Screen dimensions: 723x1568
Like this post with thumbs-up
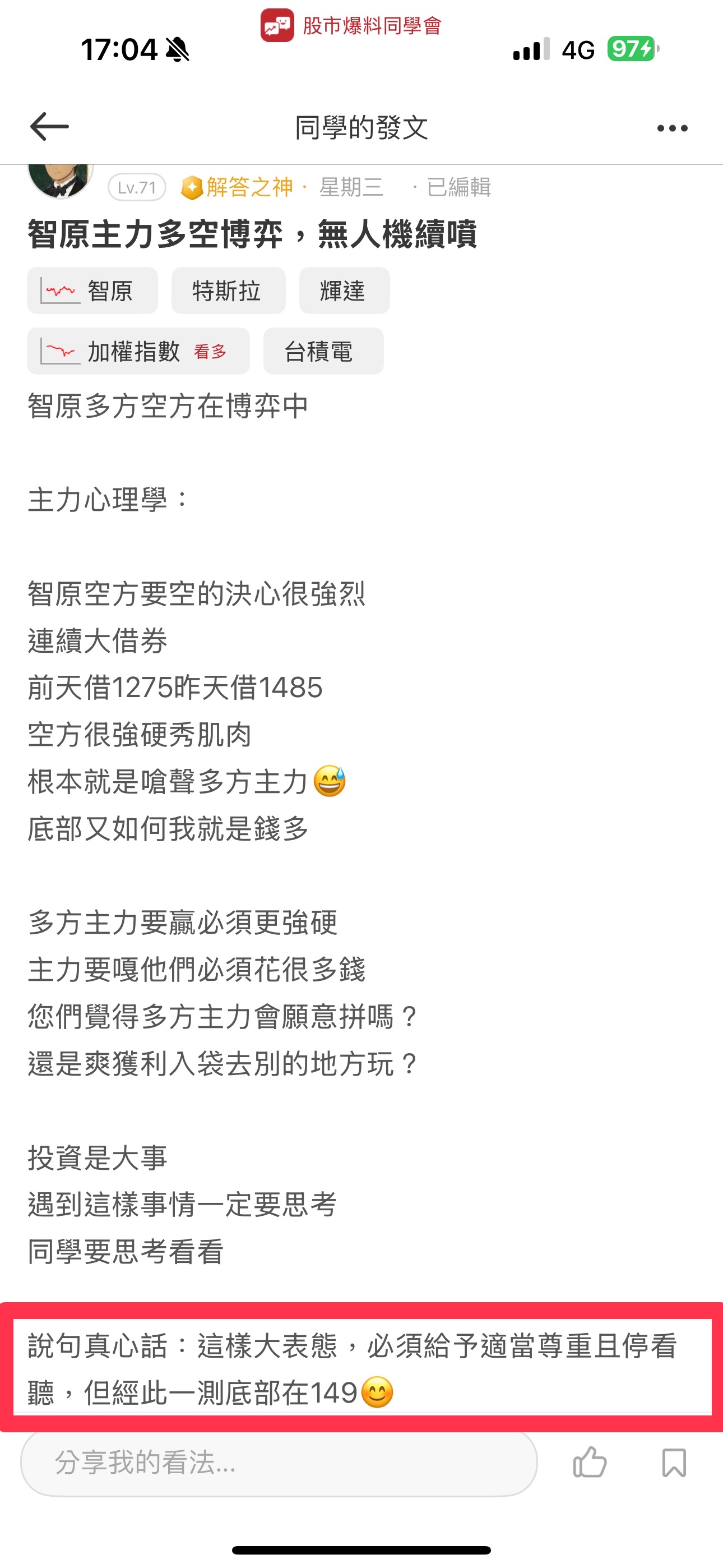point(590,1462)
